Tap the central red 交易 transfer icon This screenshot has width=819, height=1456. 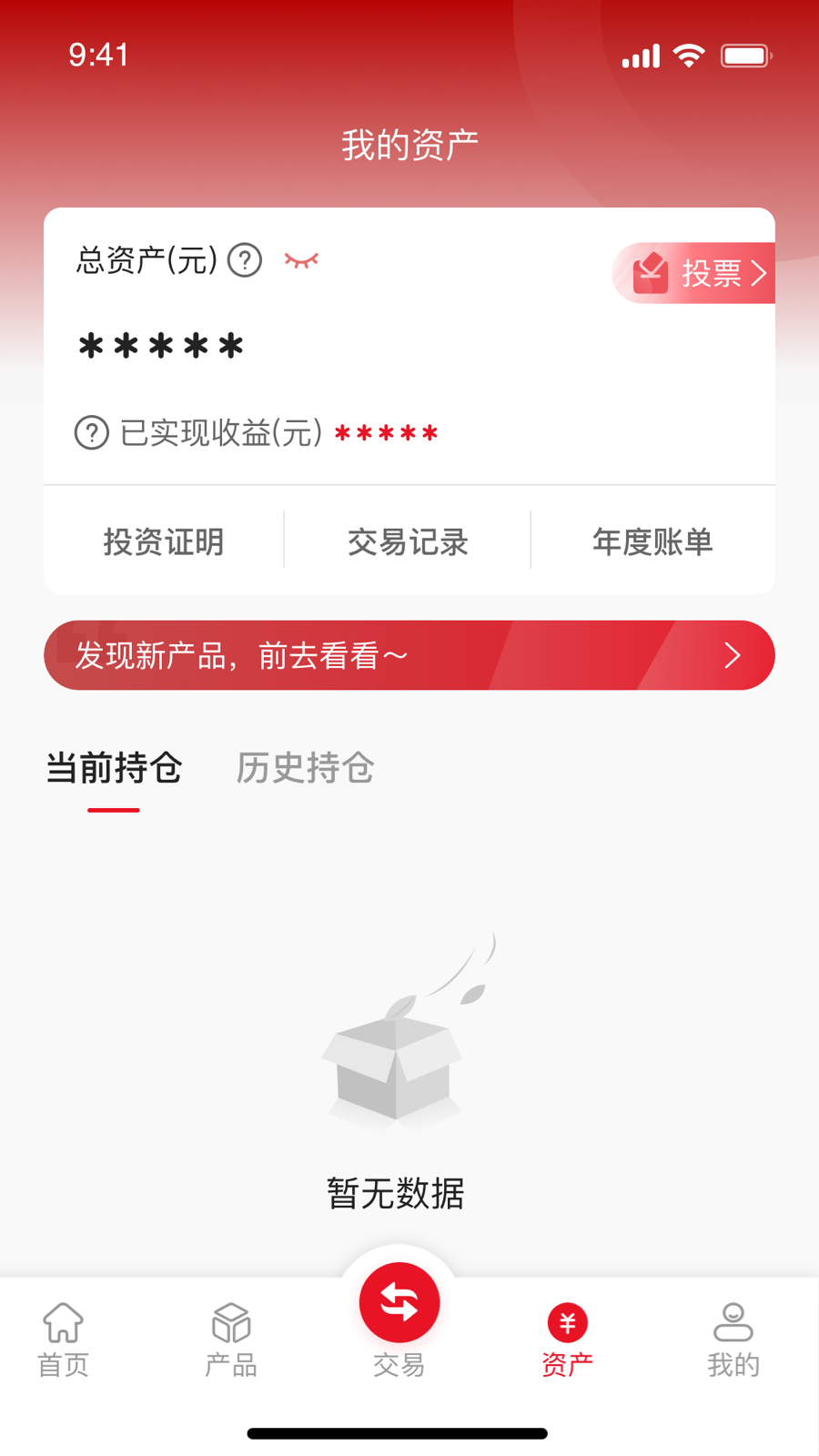tap(399, 1301)
